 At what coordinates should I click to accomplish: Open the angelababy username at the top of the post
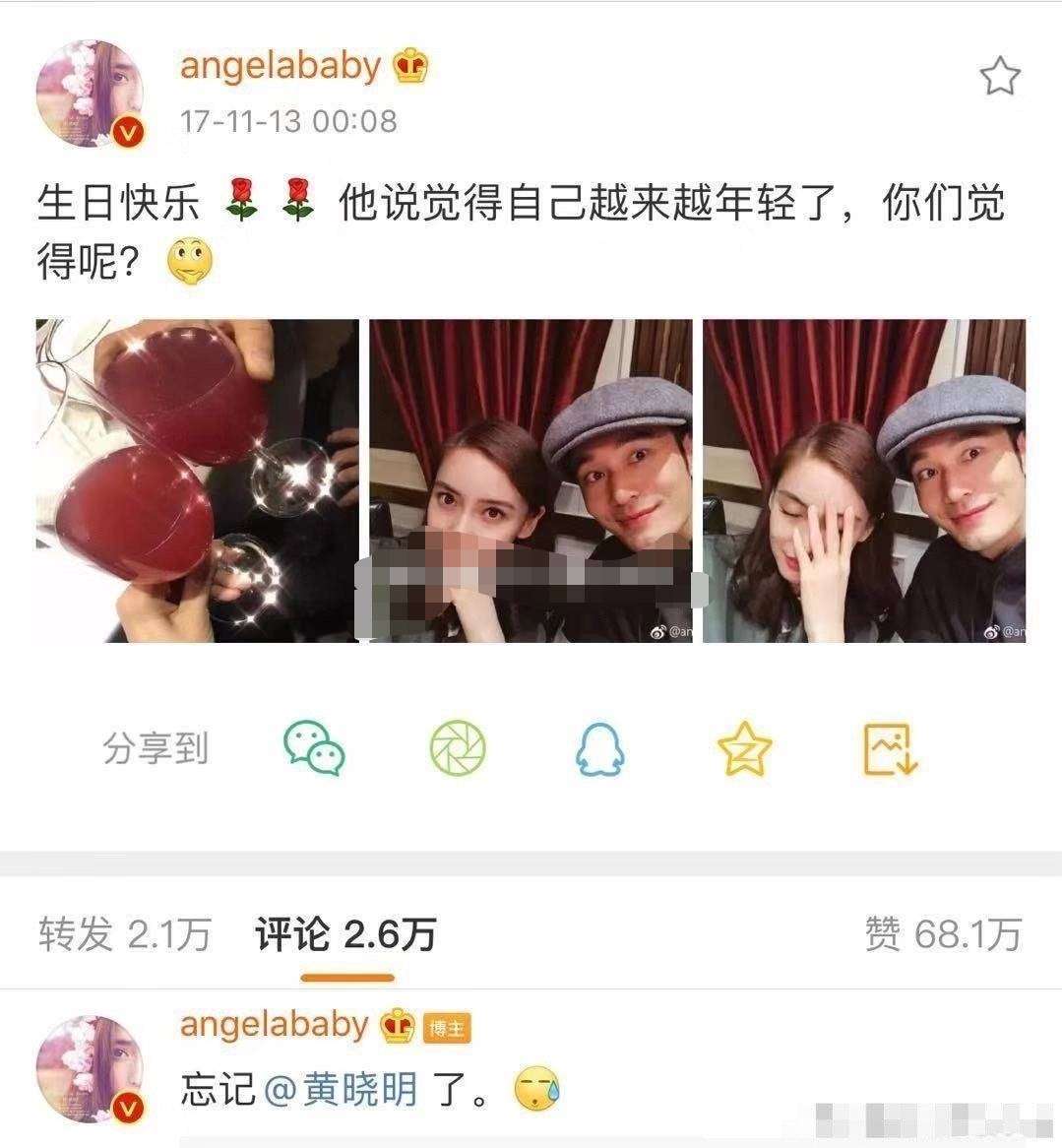[x=280, y=66]
